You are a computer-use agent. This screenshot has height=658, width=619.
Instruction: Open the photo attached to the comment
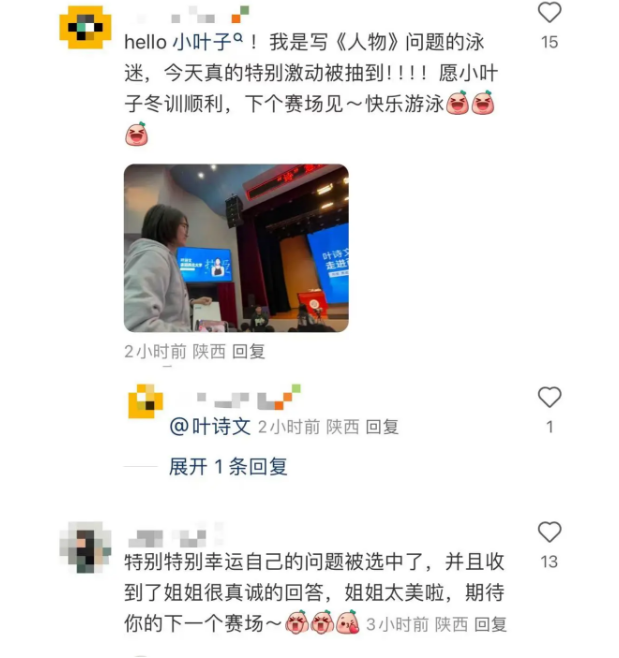tap(236, 248)
